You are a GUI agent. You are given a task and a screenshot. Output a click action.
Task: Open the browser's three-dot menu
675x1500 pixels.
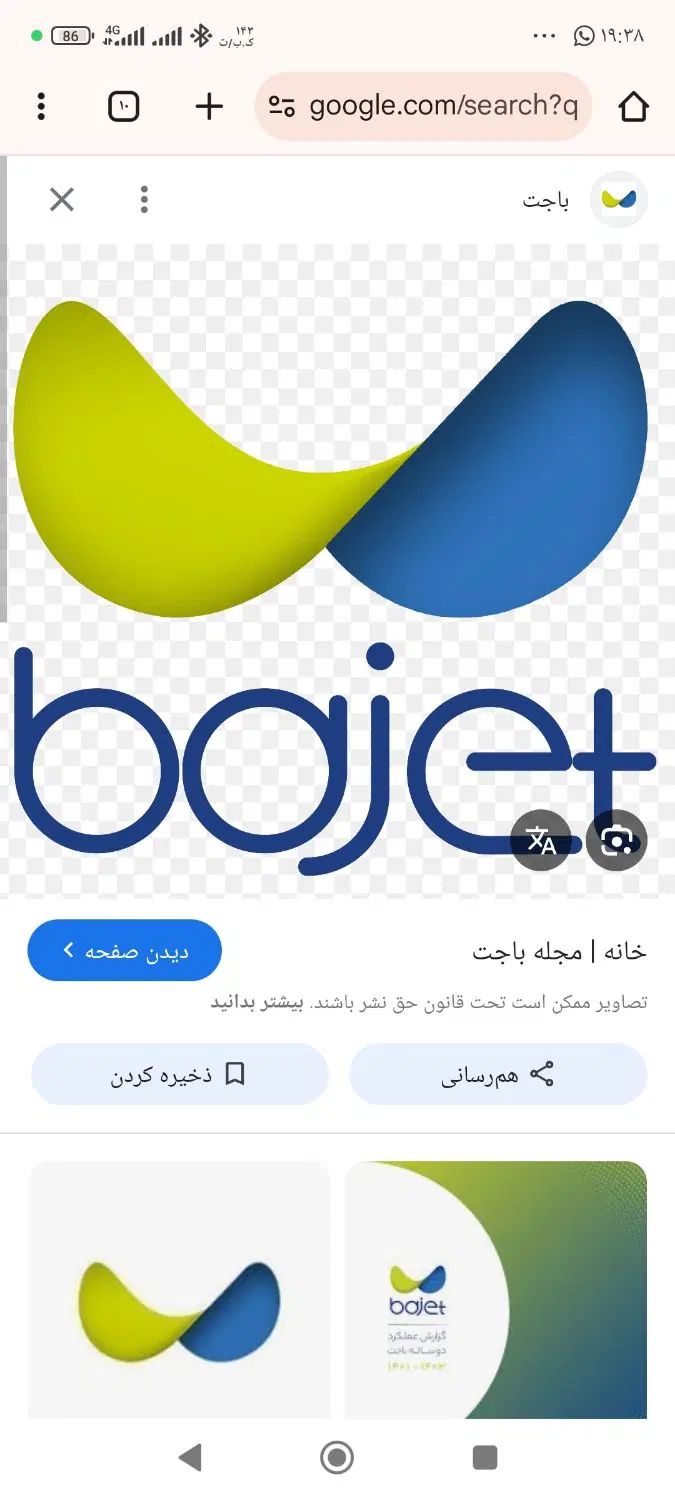tap(41, 106)
